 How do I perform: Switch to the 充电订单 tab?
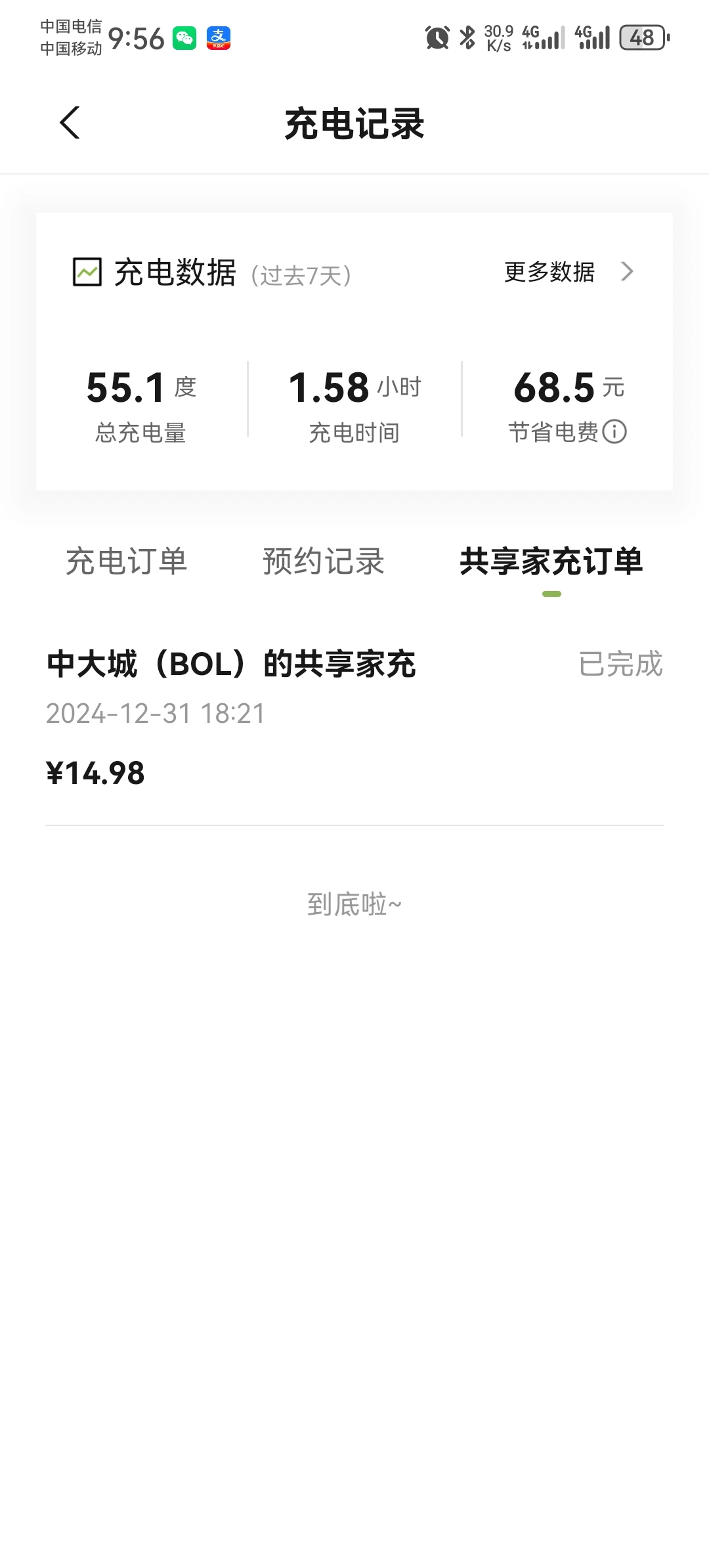click(127, 561)
